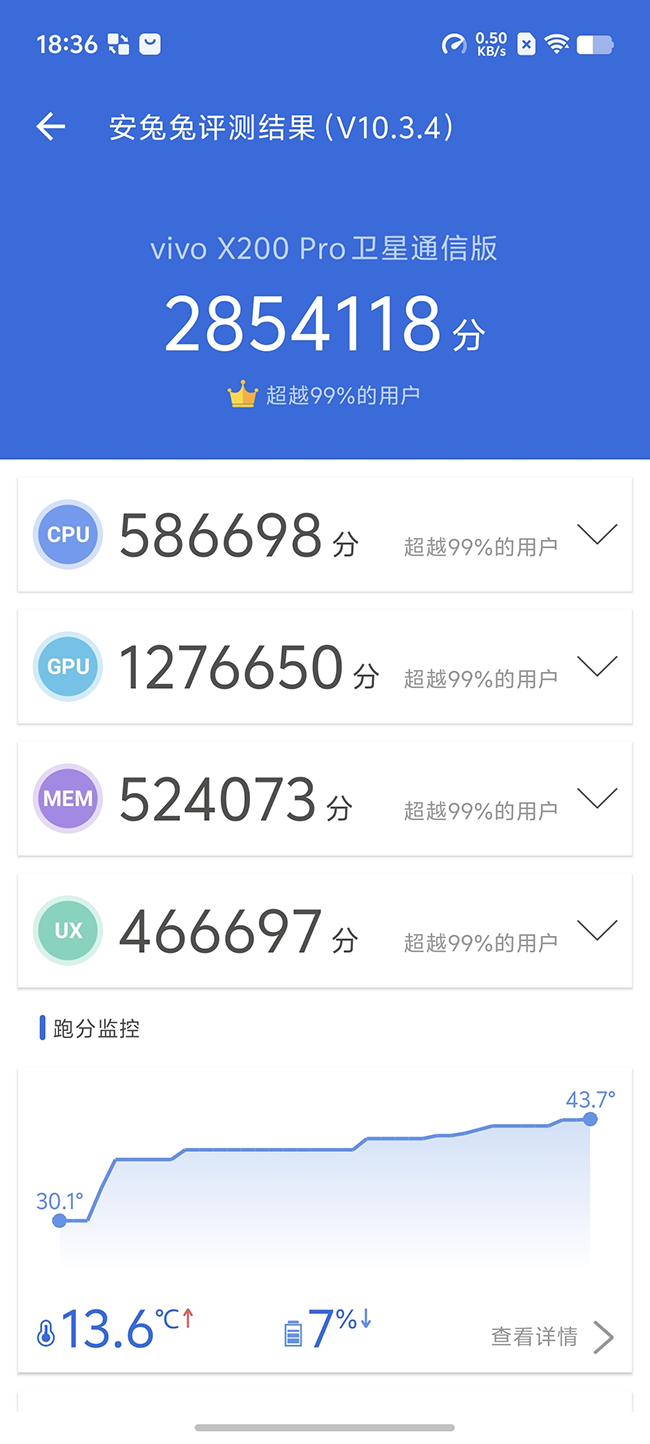650x1444 pixels.
Task: Expand the CPU score details
Action: (597, 534)
